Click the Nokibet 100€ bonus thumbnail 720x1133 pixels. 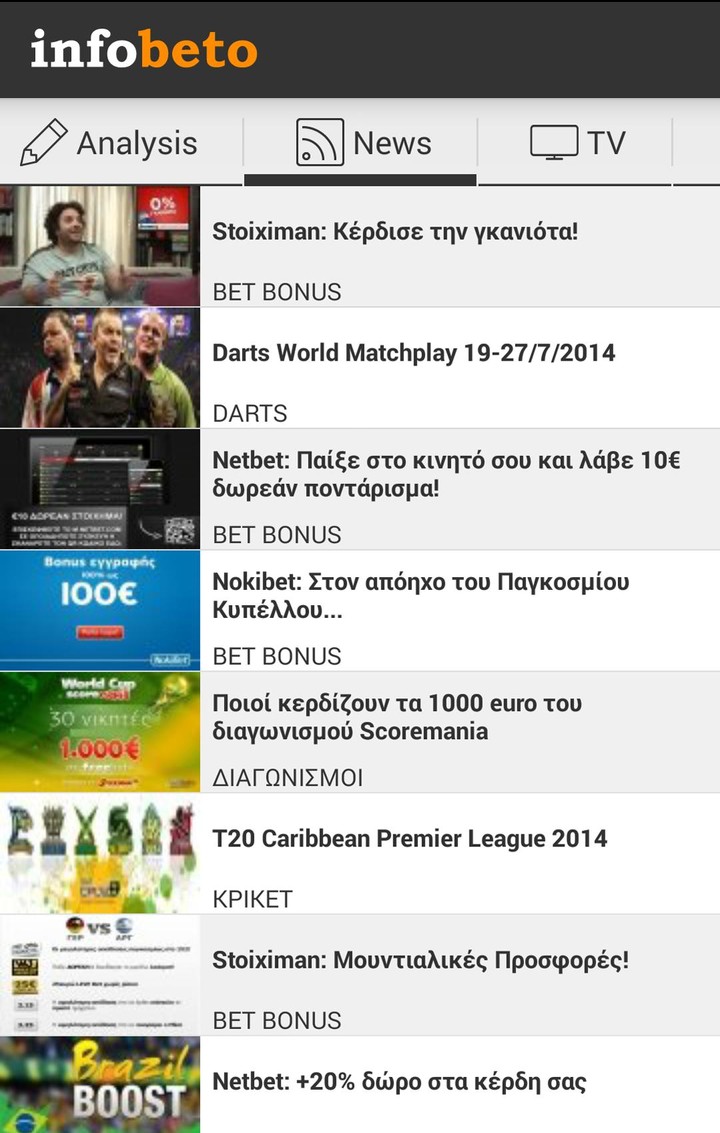tap(99, 609)
